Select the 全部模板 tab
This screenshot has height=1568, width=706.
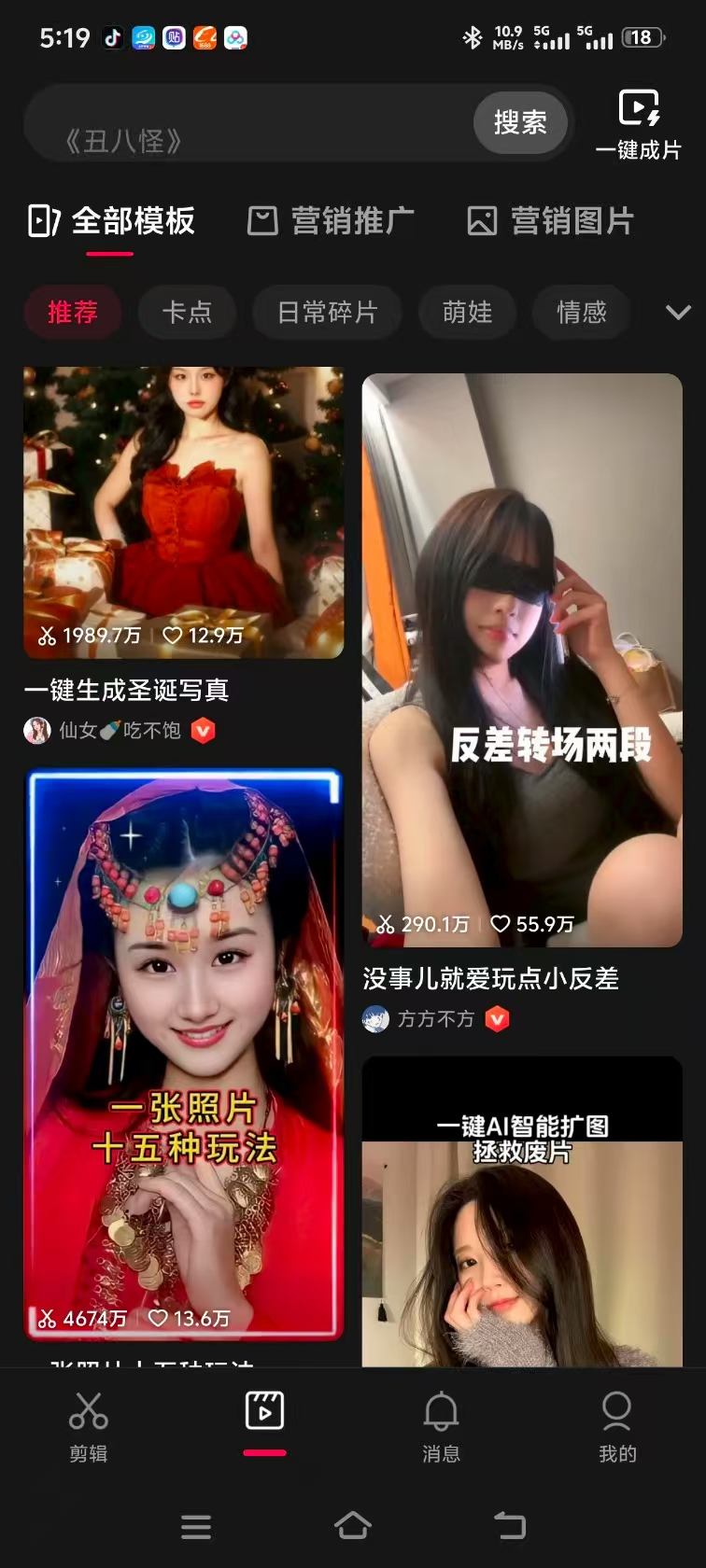click(x=112, y=221)
